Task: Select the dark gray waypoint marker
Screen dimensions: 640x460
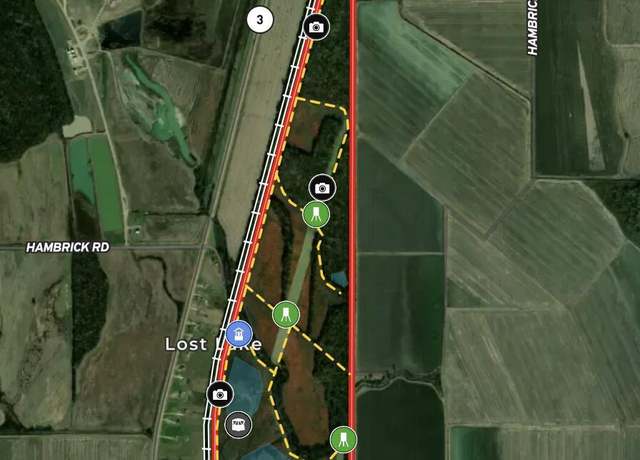Action: pyautogui.click(x=238, y=424)
